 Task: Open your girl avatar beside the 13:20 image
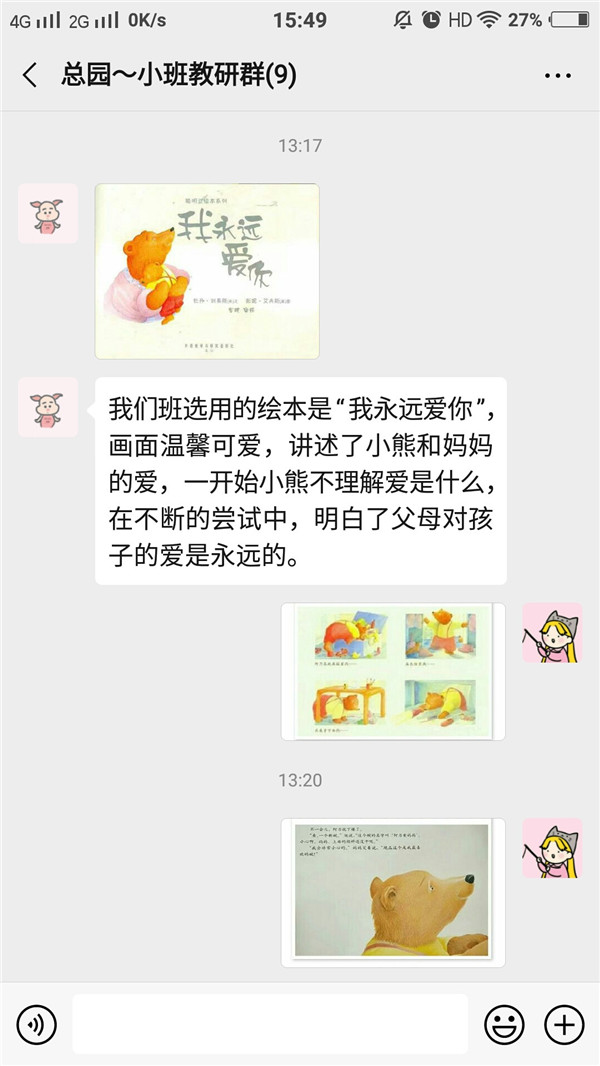(552, 848)
